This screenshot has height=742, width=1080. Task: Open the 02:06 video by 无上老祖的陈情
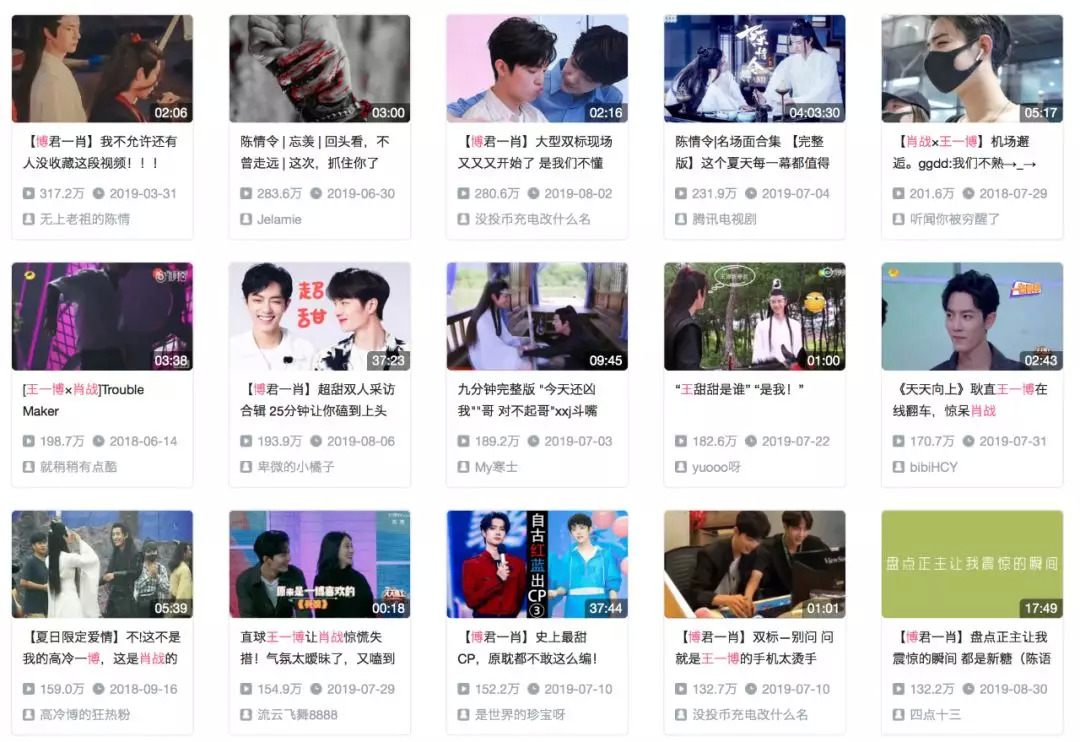(102, 69)
